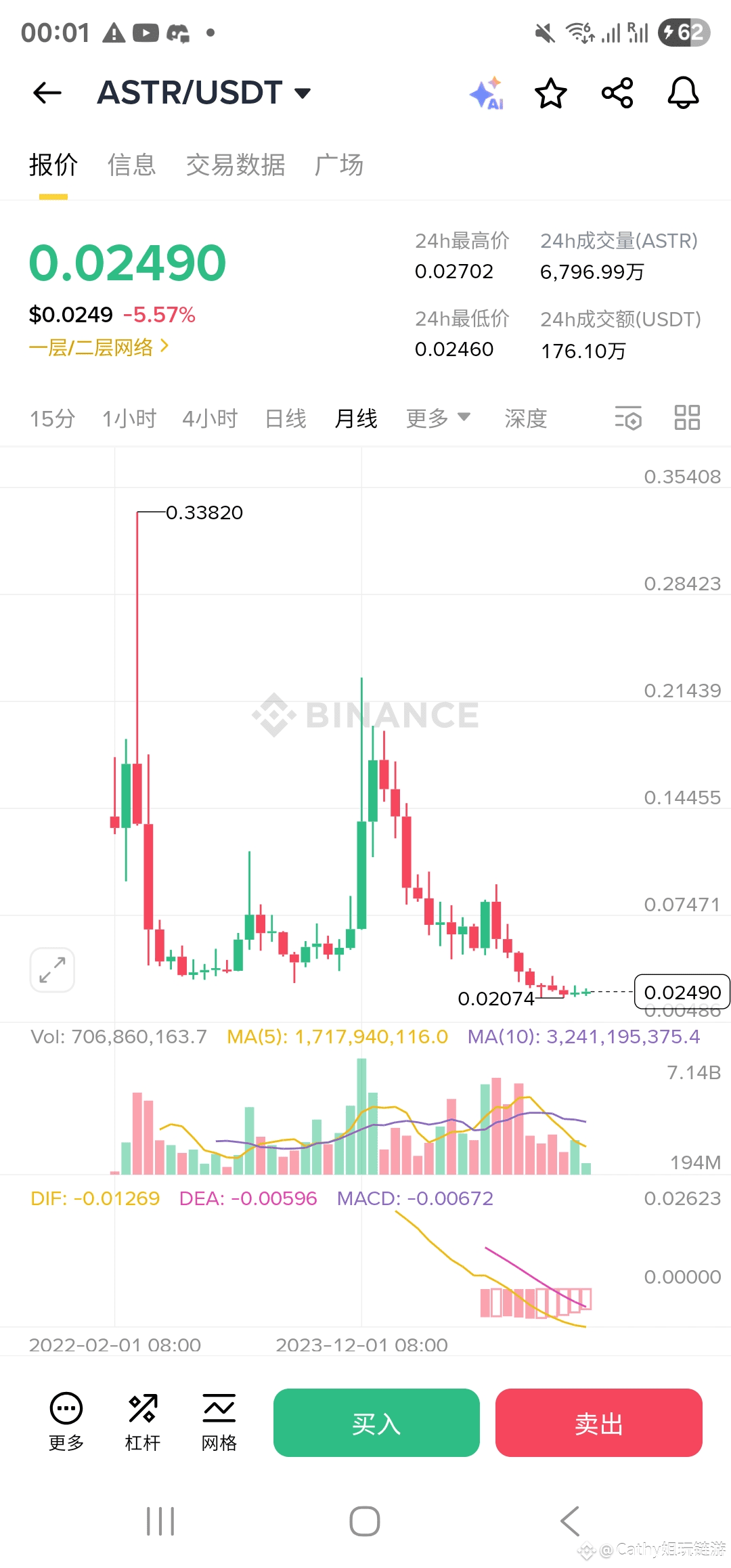Open the ASTR/USDT trading pair dropdown

(x=204, y=93)
